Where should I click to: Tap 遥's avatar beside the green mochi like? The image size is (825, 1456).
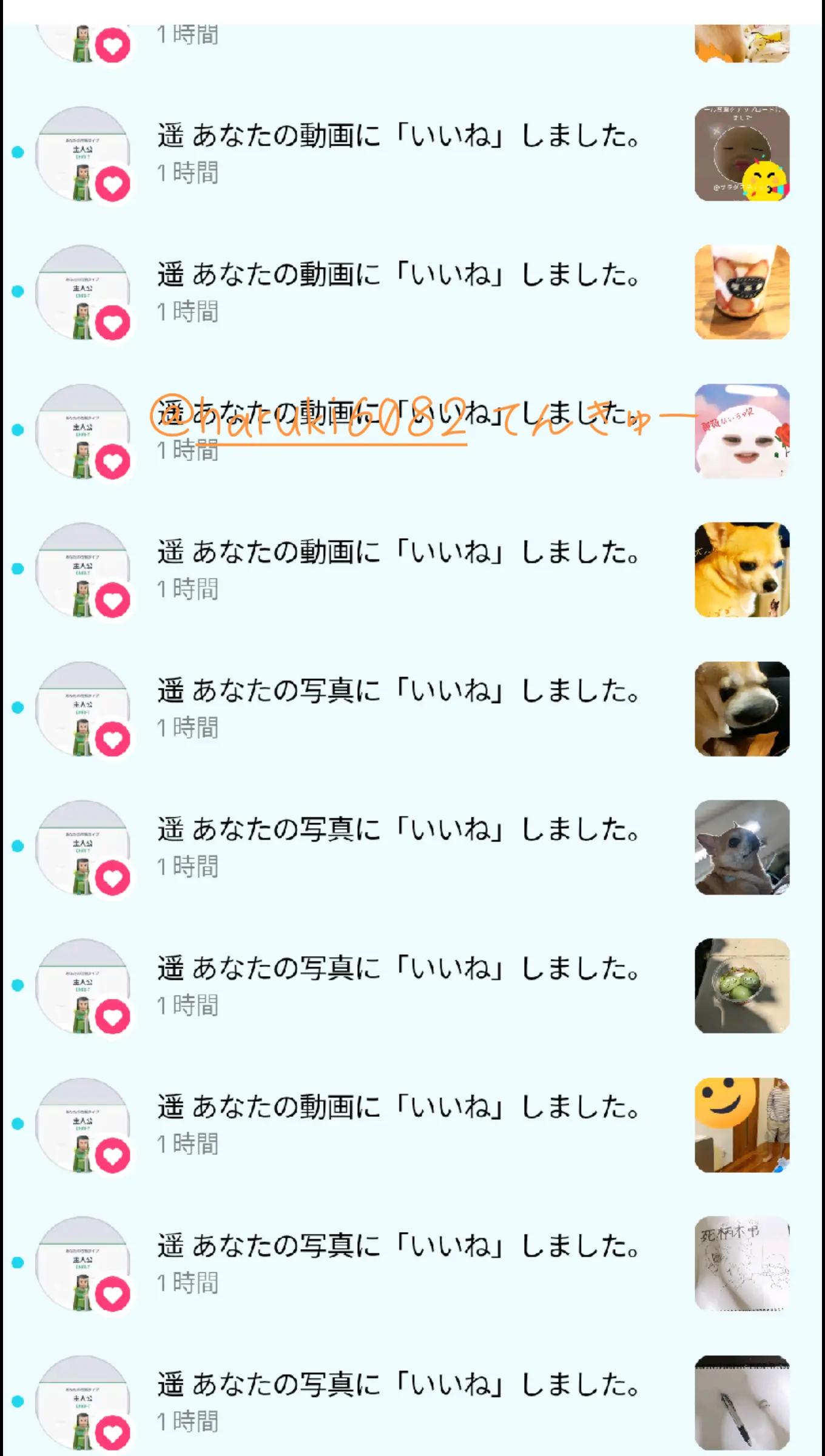tap(82, 986)
